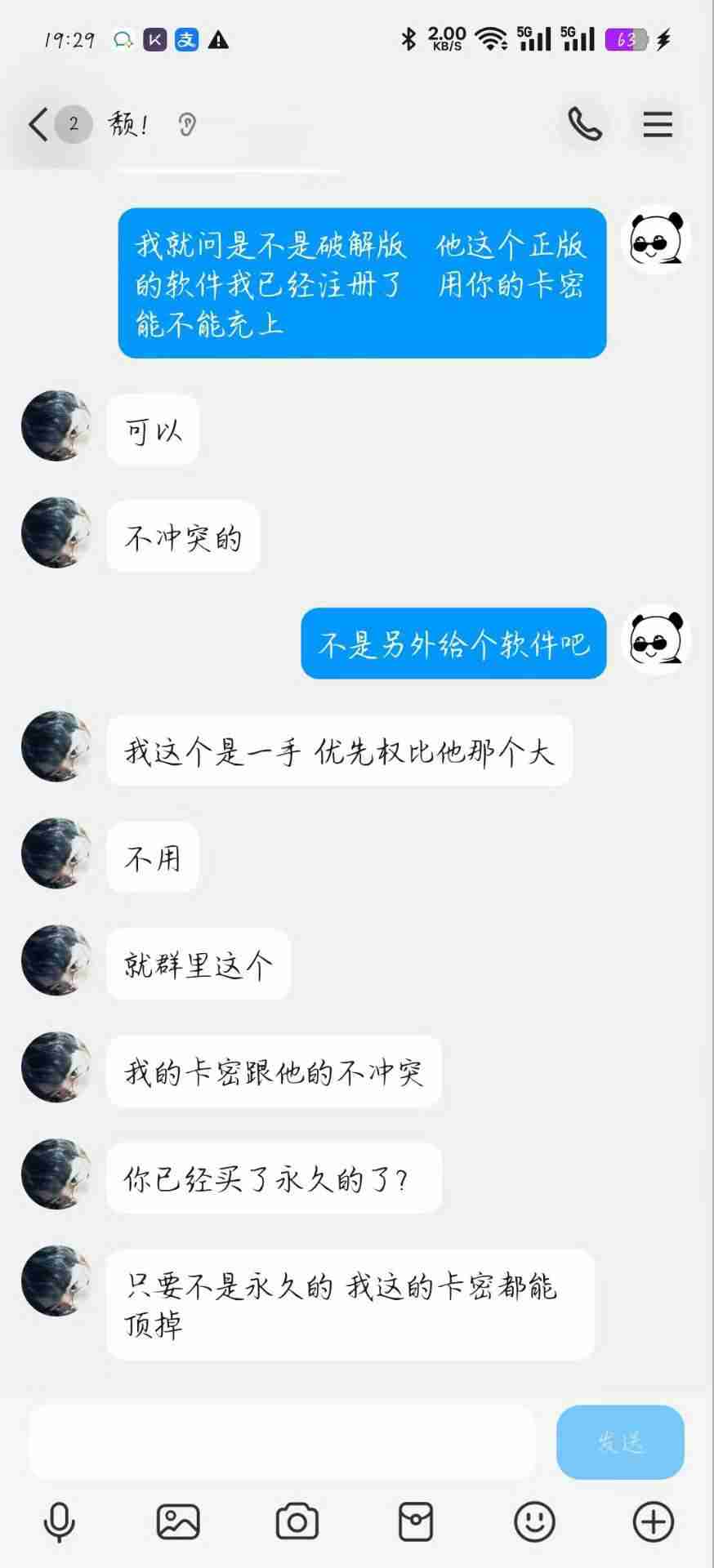Open the emoji smiley face icon
714x1568 pixels.
(x=534, y=1521)
